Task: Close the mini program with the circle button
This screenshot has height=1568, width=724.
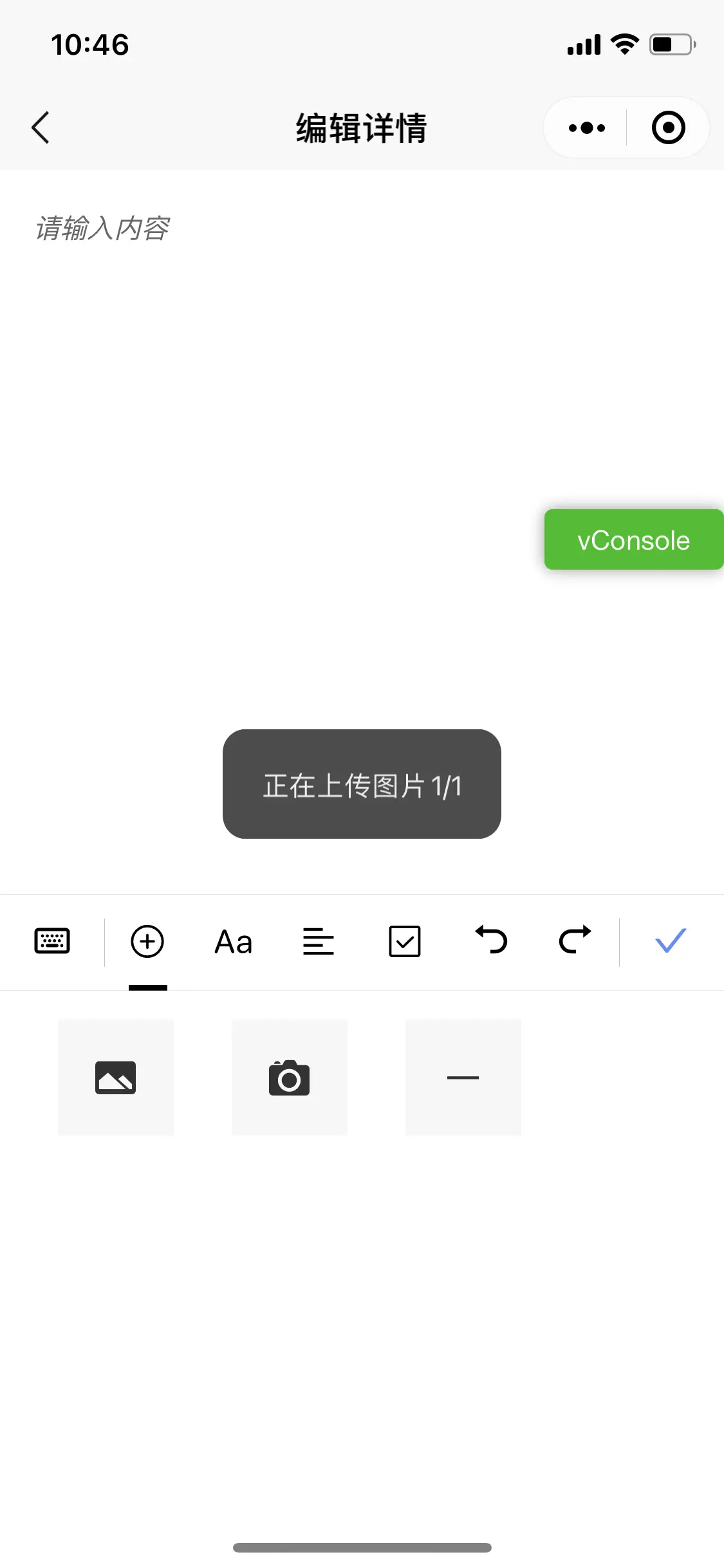Action: click(x=668, y=127)
